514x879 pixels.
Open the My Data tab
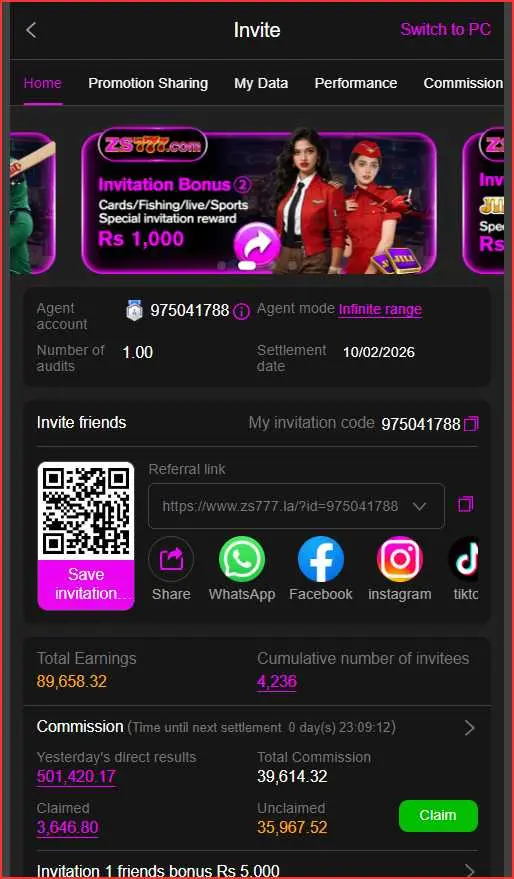[261, 84]
